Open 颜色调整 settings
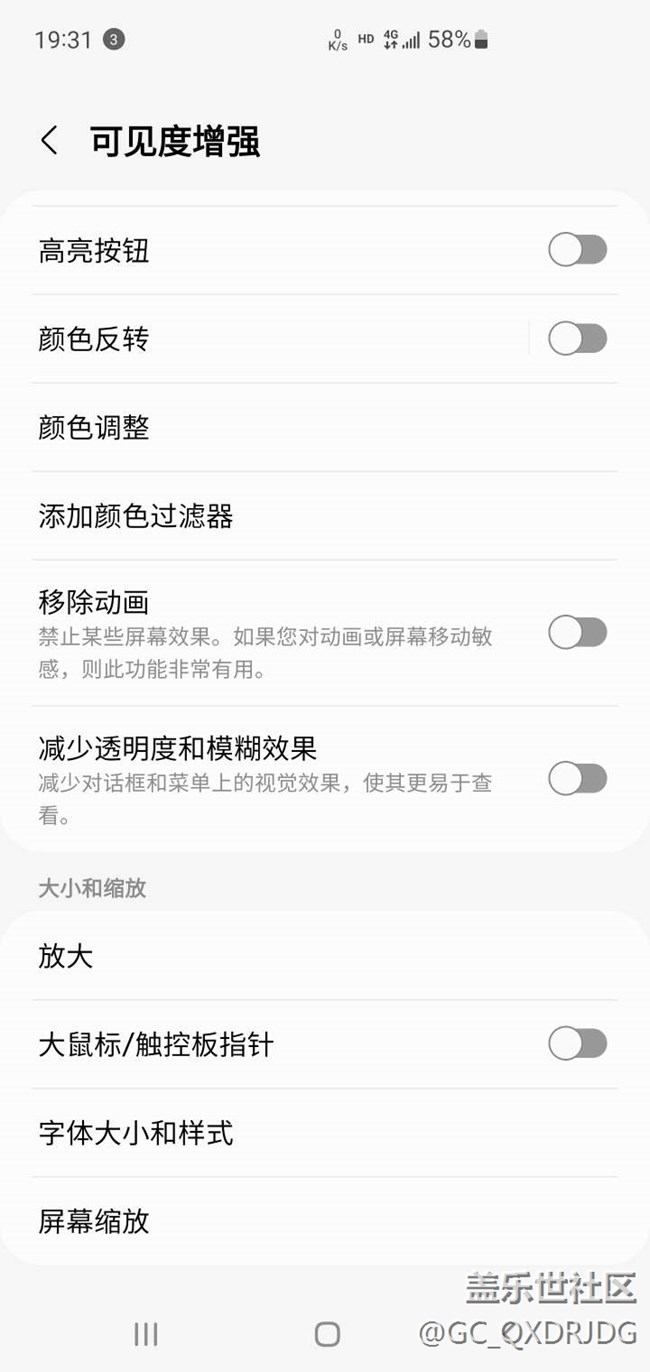Screen dimensions: 650x1372 325,428
